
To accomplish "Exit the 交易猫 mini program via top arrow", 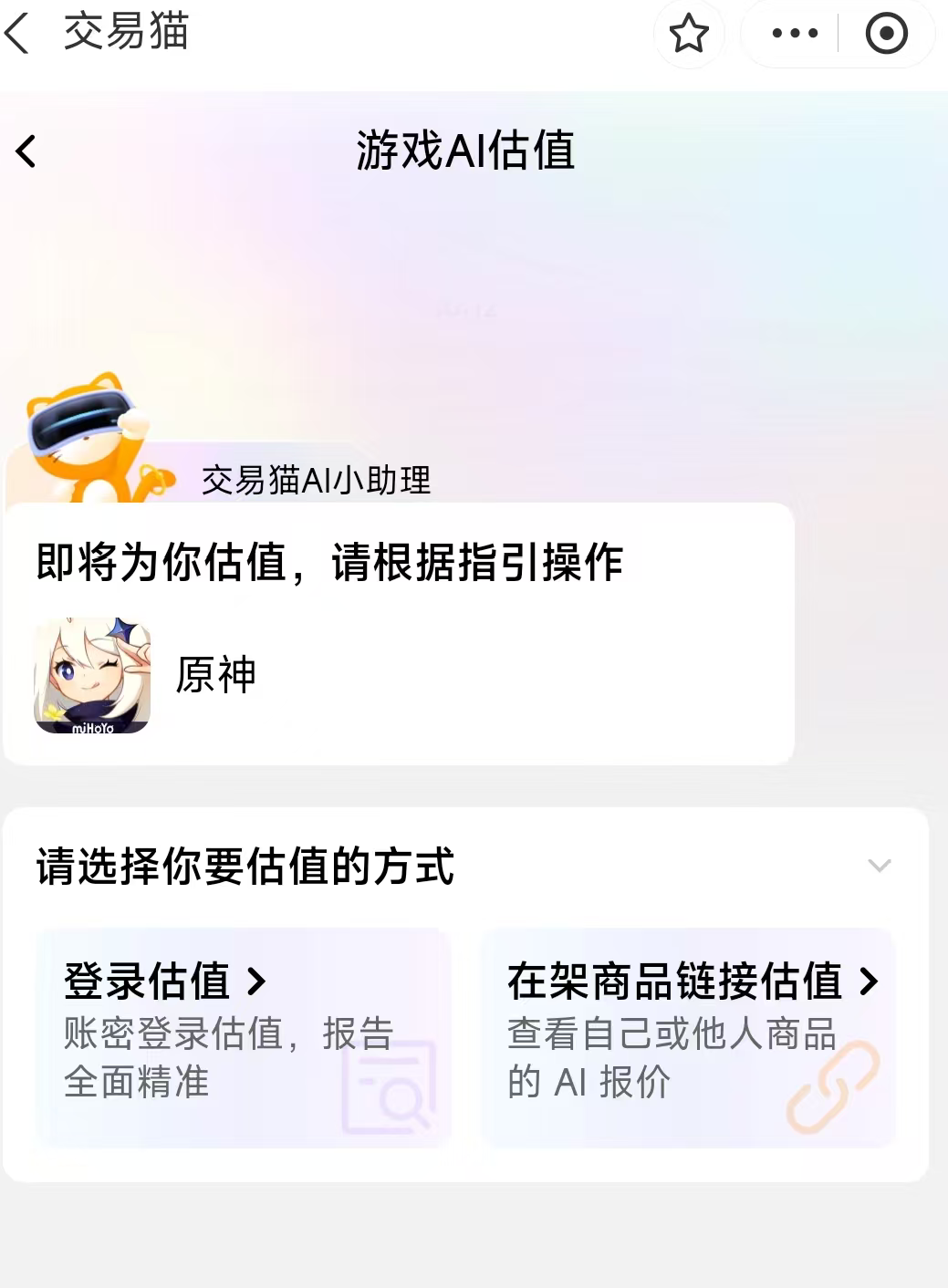I will pyautogui.click(x=18, y=34).
